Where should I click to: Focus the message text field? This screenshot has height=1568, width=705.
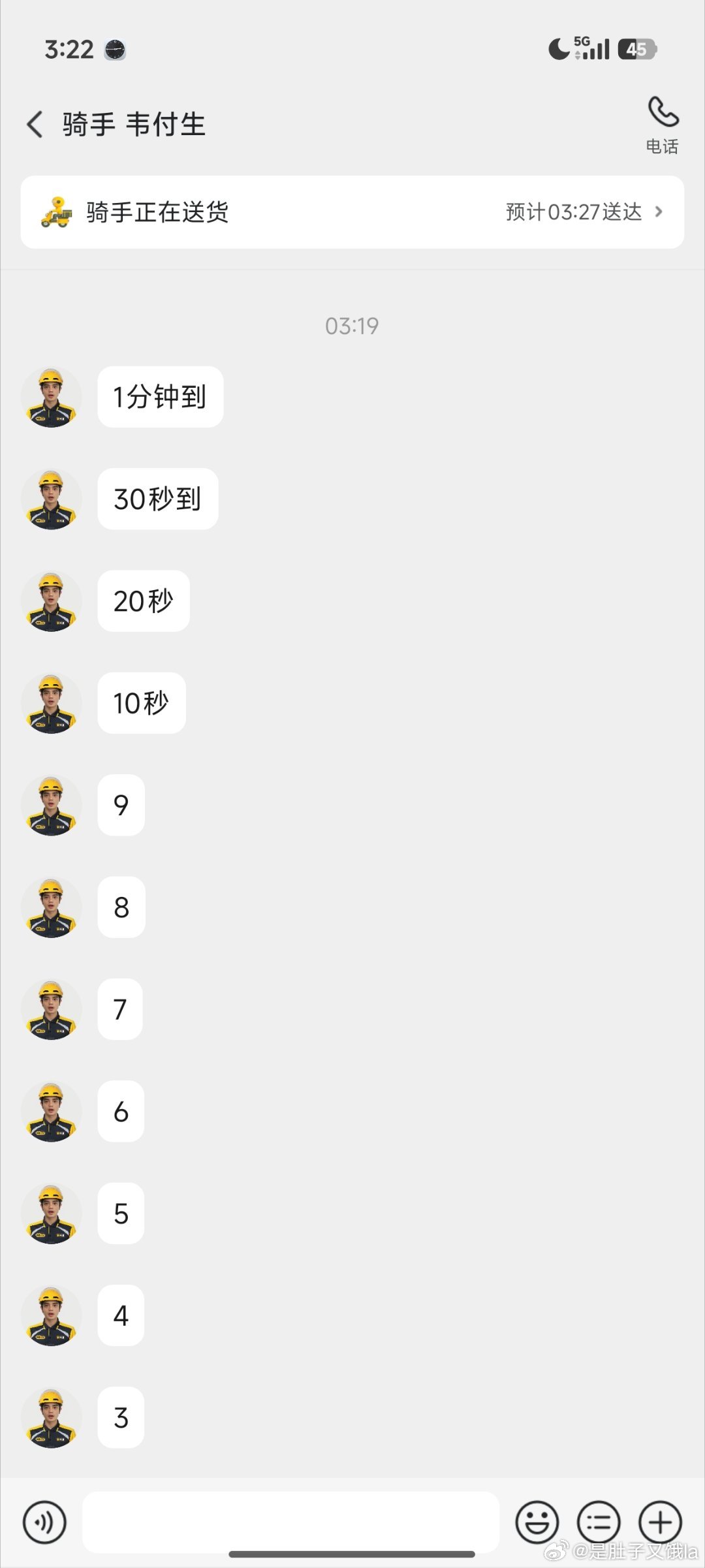coord(290,1522)
